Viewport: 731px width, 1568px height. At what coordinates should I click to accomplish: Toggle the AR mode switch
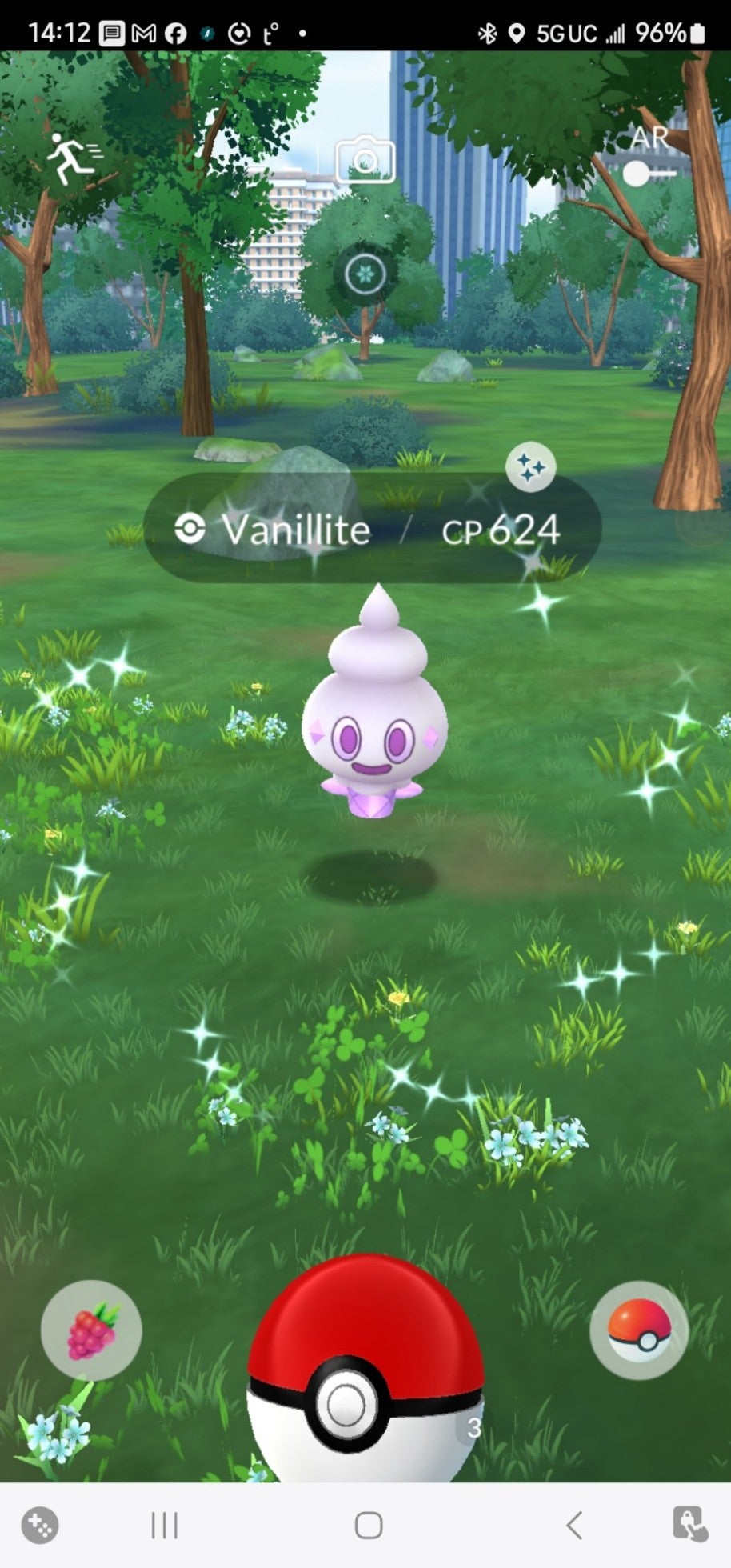649,173
